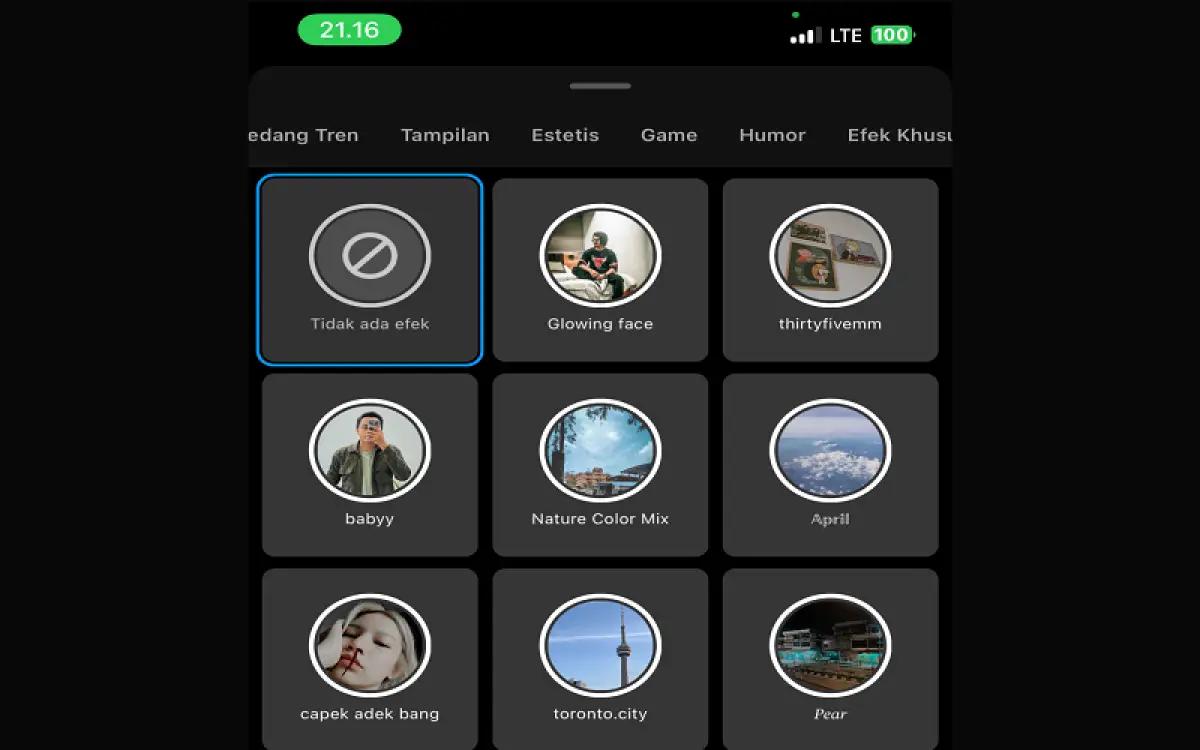Viewport: 1200px width, 750px height.
Task: Select the Game category tab
Action: coord(669,135)
